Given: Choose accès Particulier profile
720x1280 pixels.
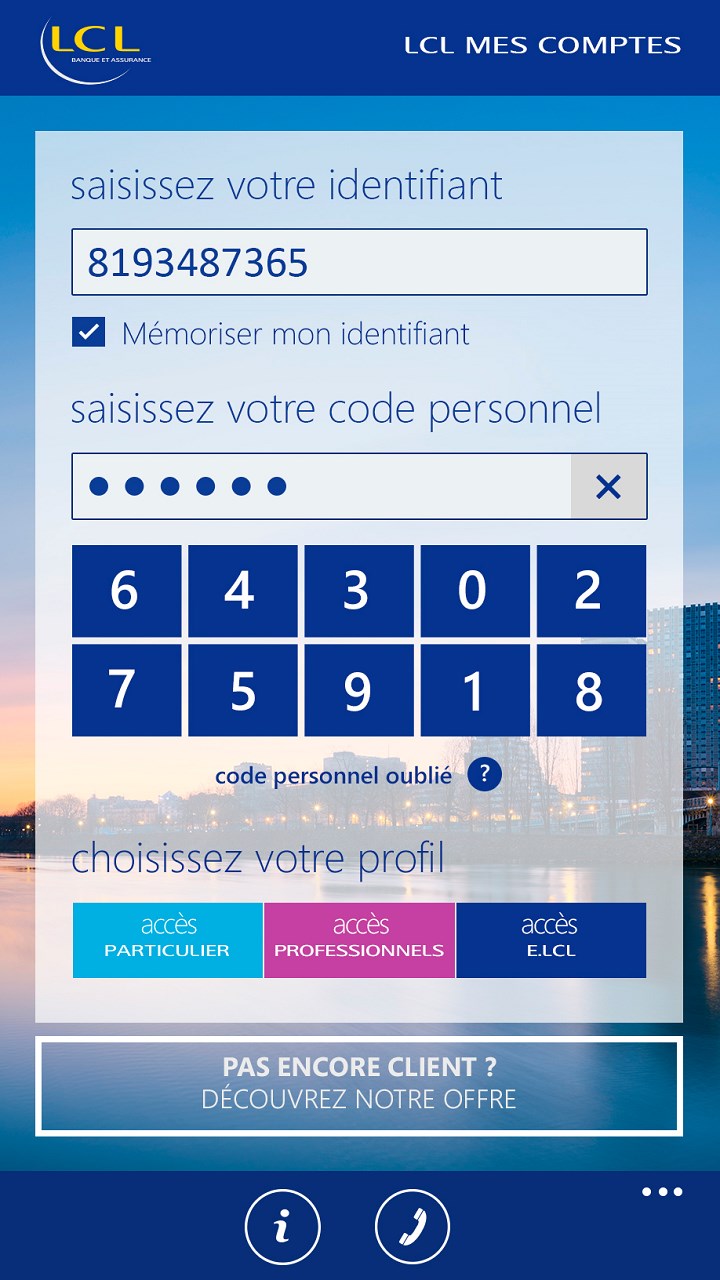Looking at the screenshot, I should [167, 940].
